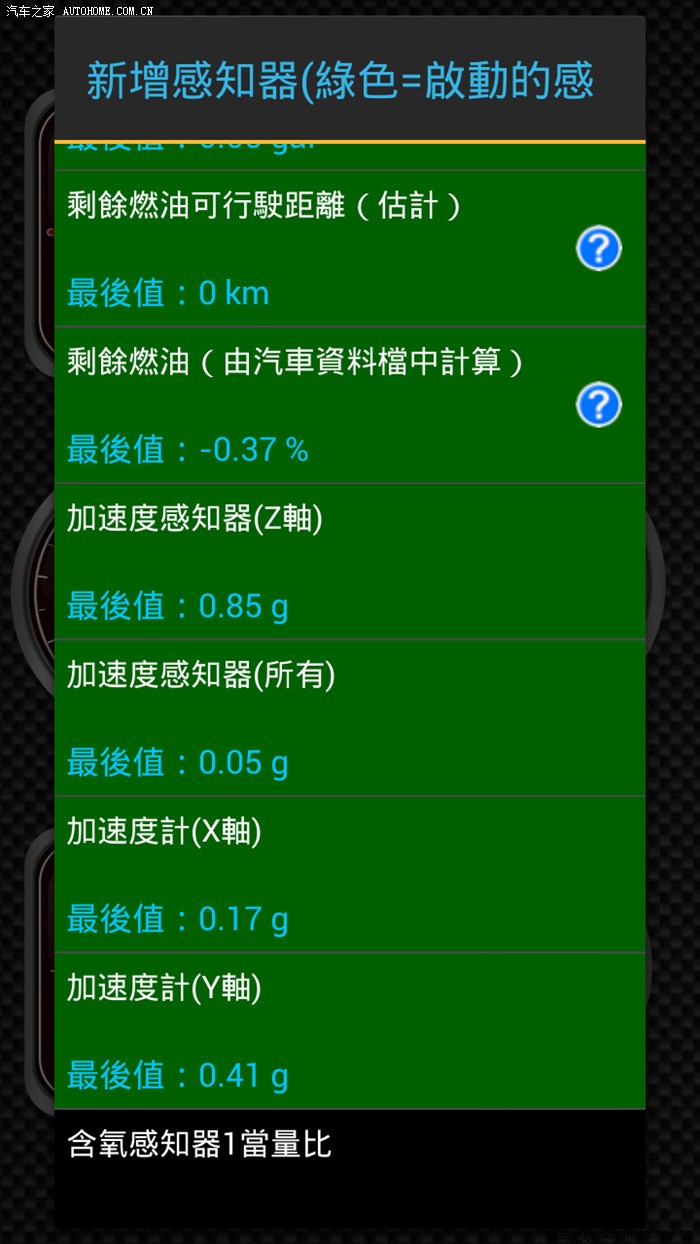Open help for 剩餘燃油（由汽車資料檔中計算）
This screenshot has height=1244, width=700.
coord(599,405)
